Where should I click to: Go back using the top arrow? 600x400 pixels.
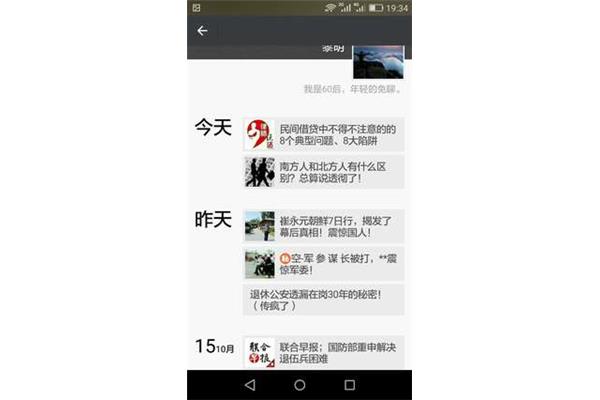click(x=203, y=31)
